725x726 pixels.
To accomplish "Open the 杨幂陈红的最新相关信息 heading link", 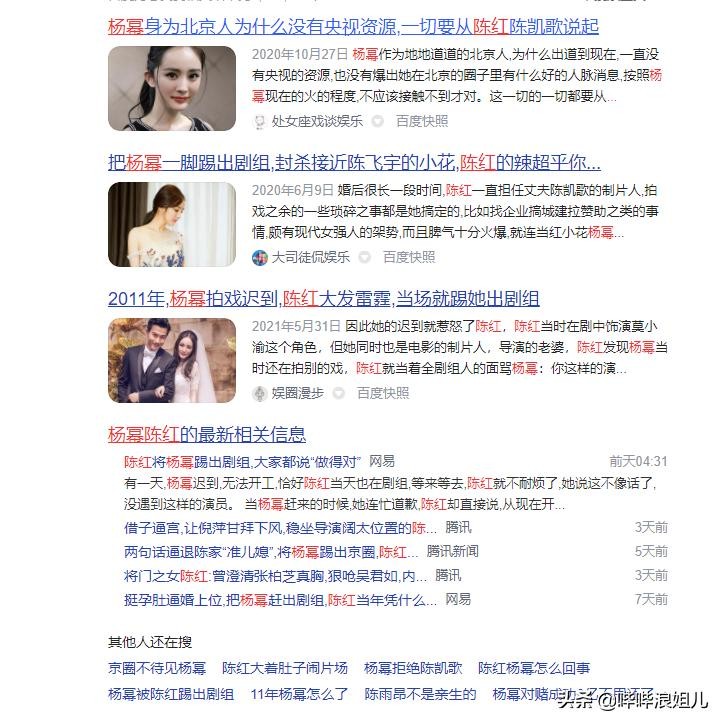I will [x=207, y=435].
